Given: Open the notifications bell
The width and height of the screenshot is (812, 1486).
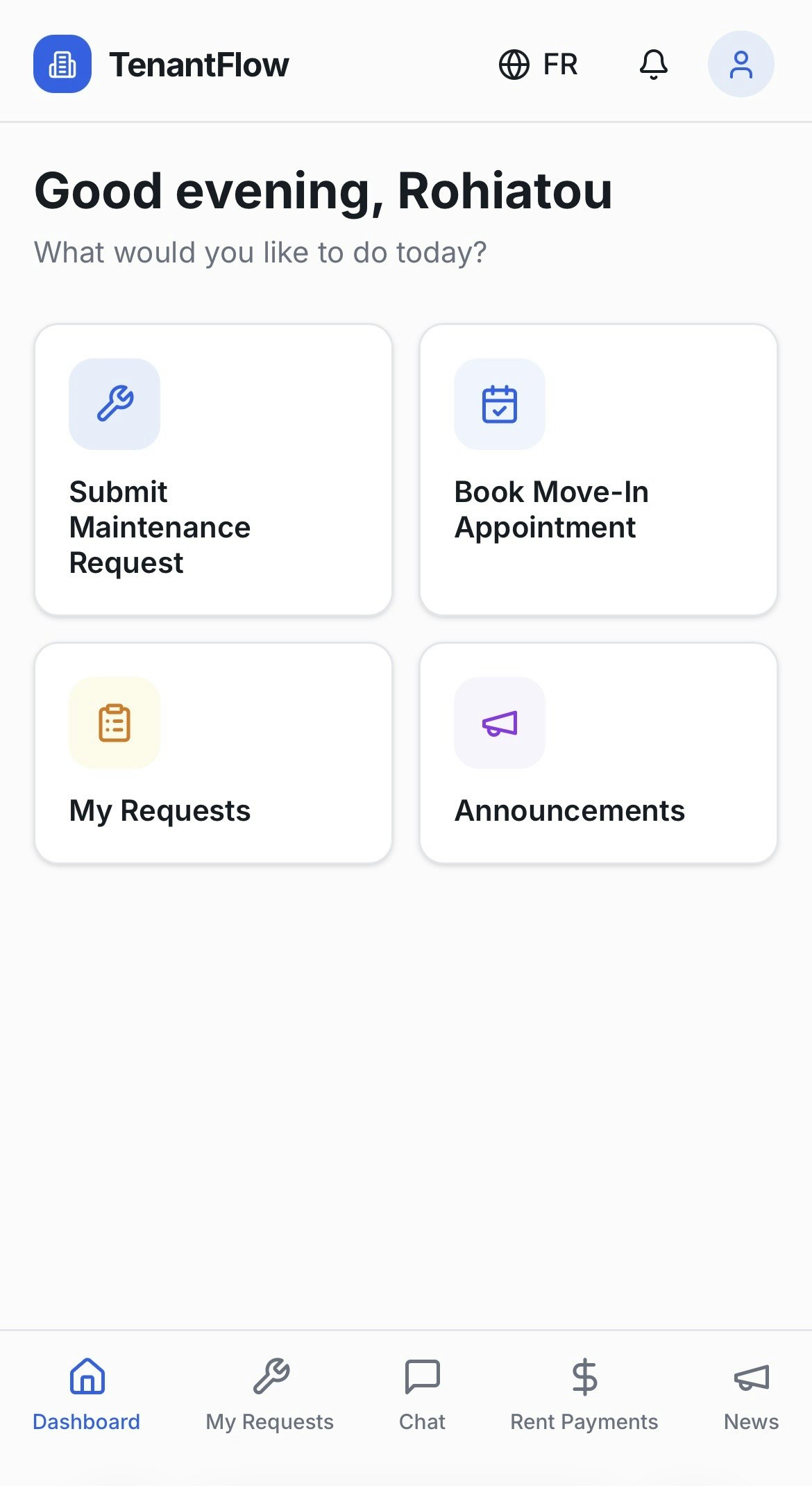Looking at the screenshot, I should 653,65.
